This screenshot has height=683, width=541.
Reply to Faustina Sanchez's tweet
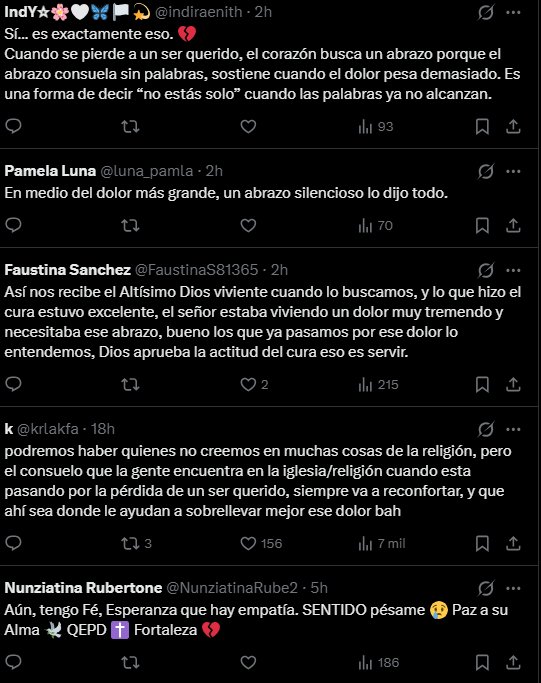tap(14, 385)
